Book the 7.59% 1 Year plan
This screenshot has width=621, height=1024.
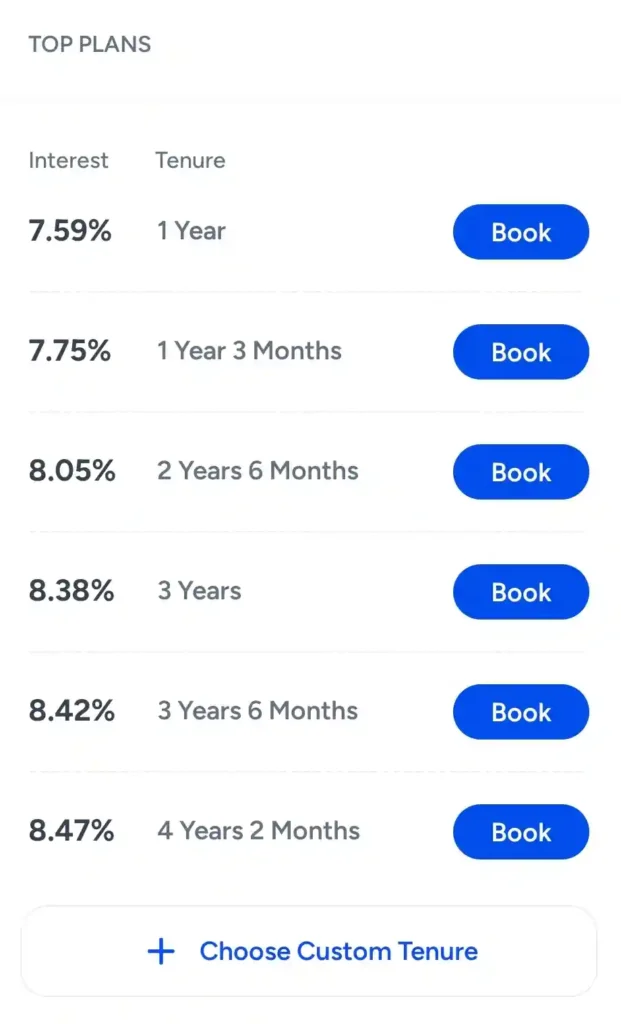(520, 232)
